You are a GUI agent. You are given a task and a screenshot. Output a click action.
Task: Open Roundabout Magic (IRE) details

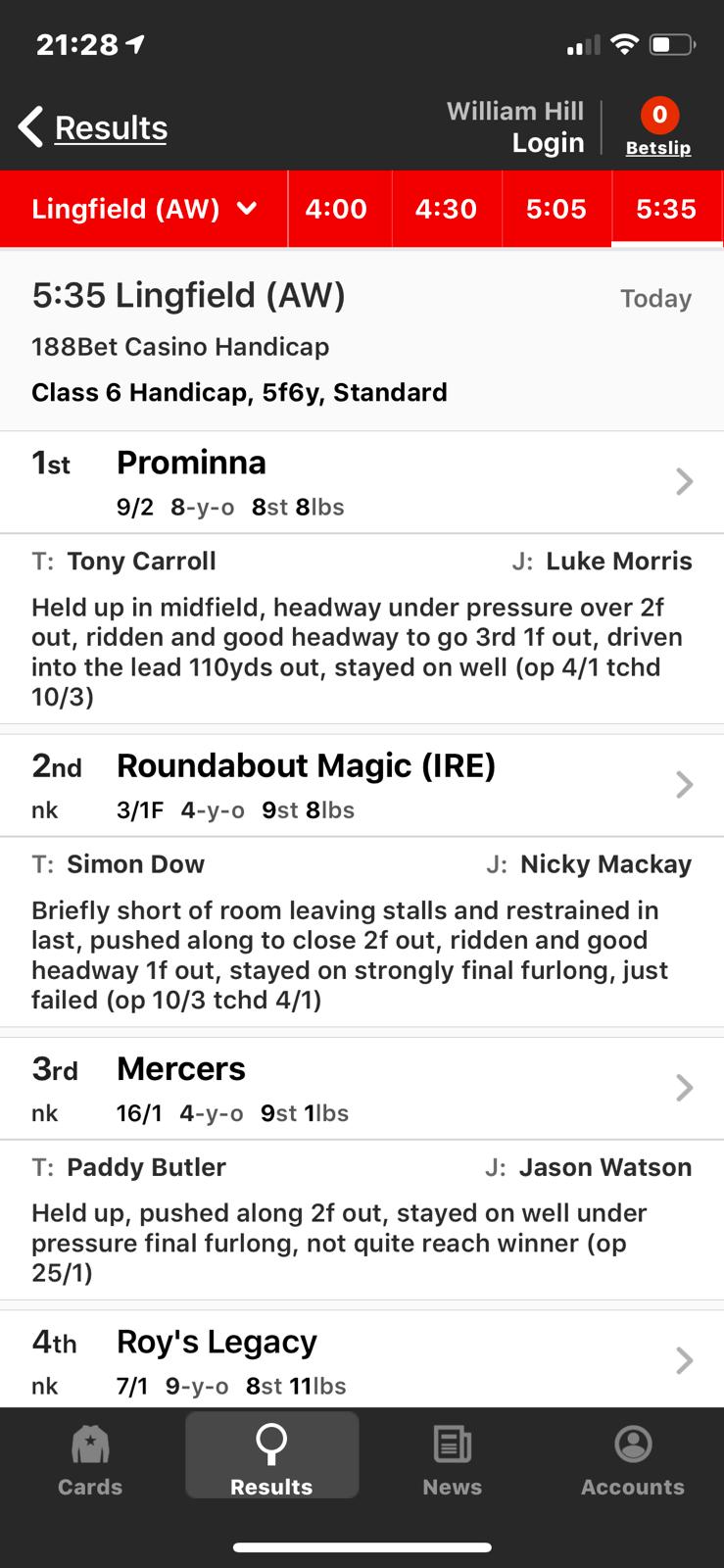(362, 785)
